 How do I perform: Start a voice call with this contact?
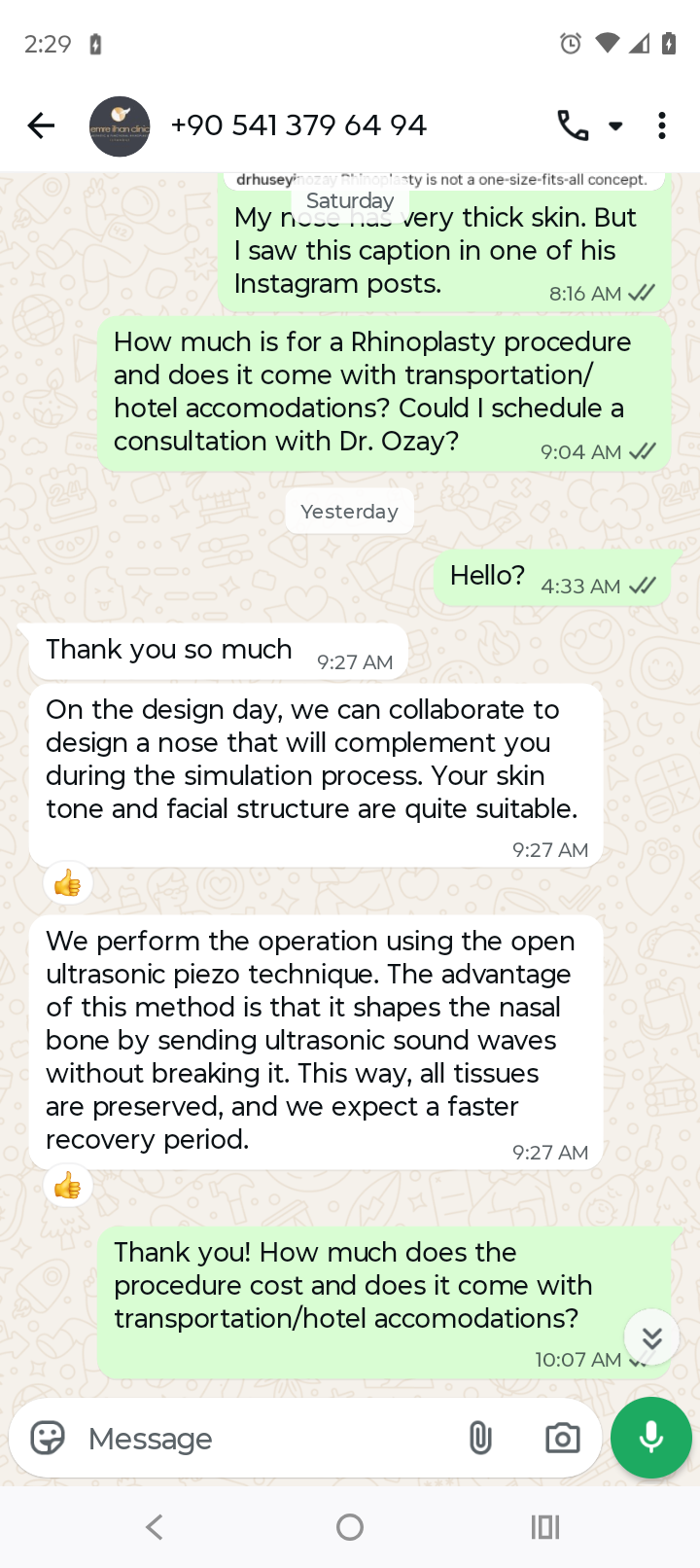coord(573,125)
